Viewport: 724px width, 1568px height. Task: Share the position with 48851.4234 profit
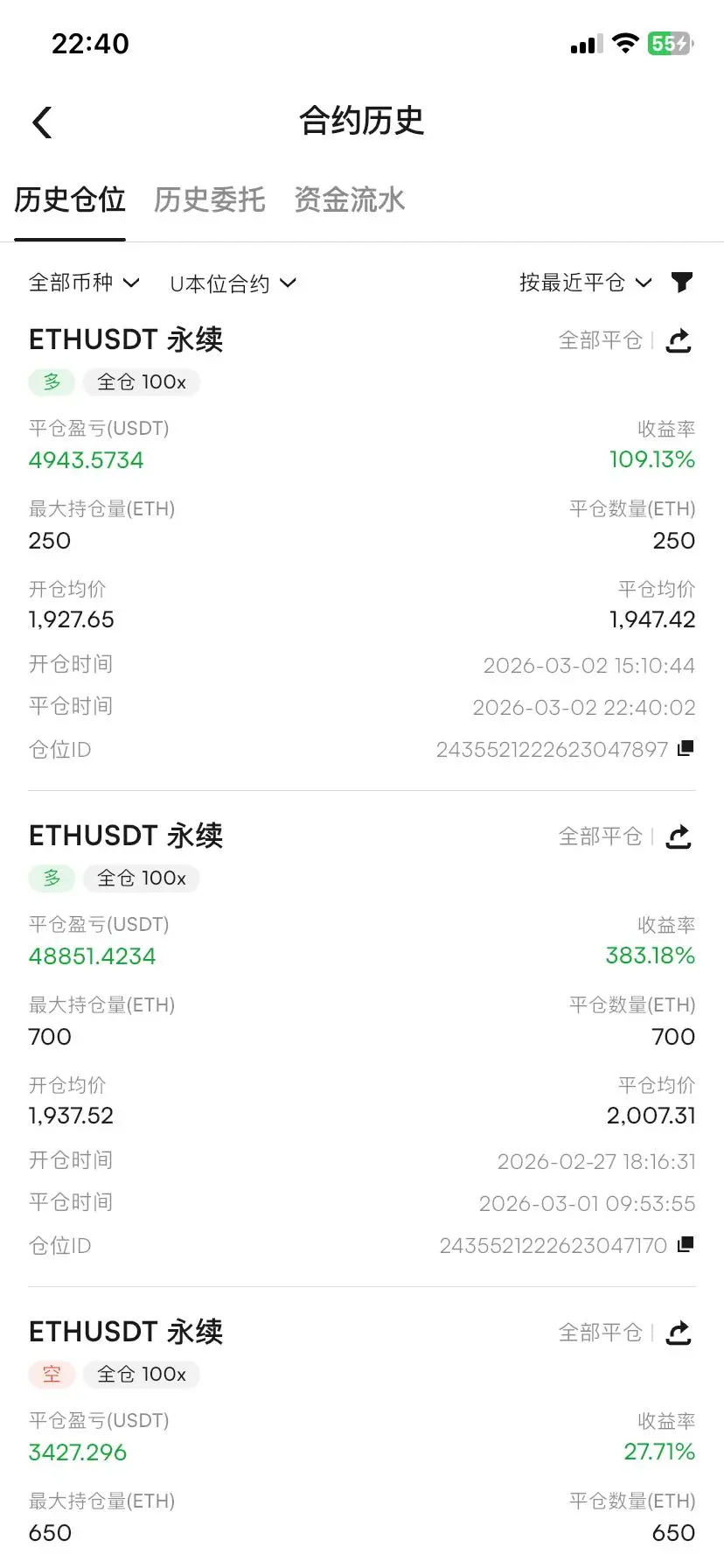tap(679, 836)
